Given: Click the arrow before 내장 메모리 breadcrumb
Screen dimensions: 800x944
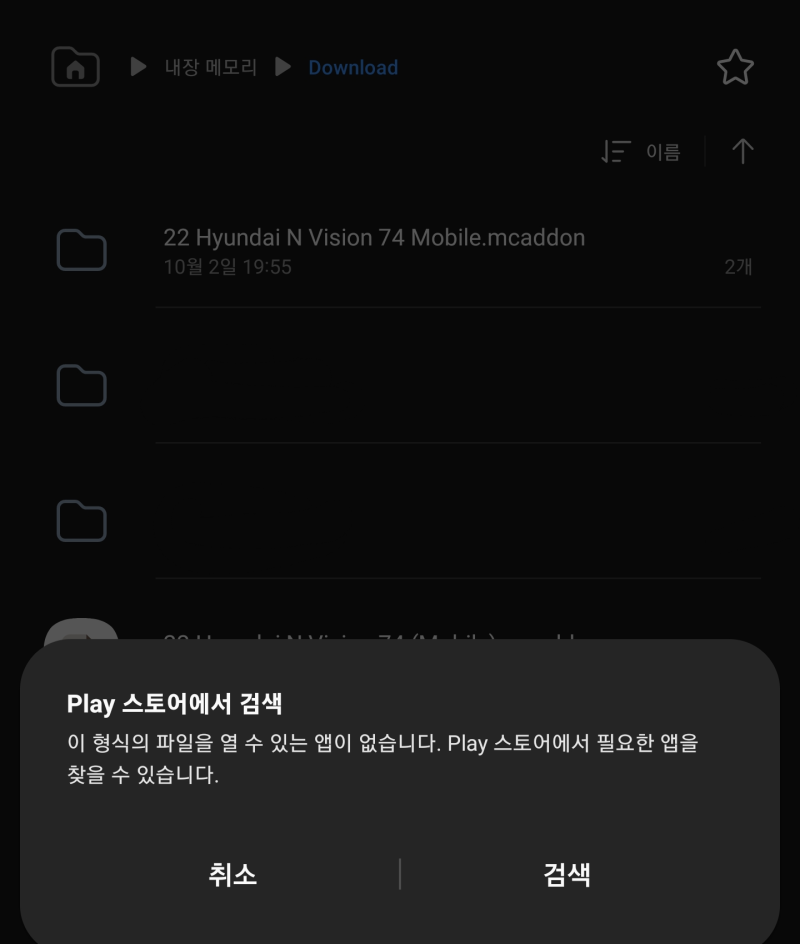Looking at the screenshot, I should (x=138, y=67).
